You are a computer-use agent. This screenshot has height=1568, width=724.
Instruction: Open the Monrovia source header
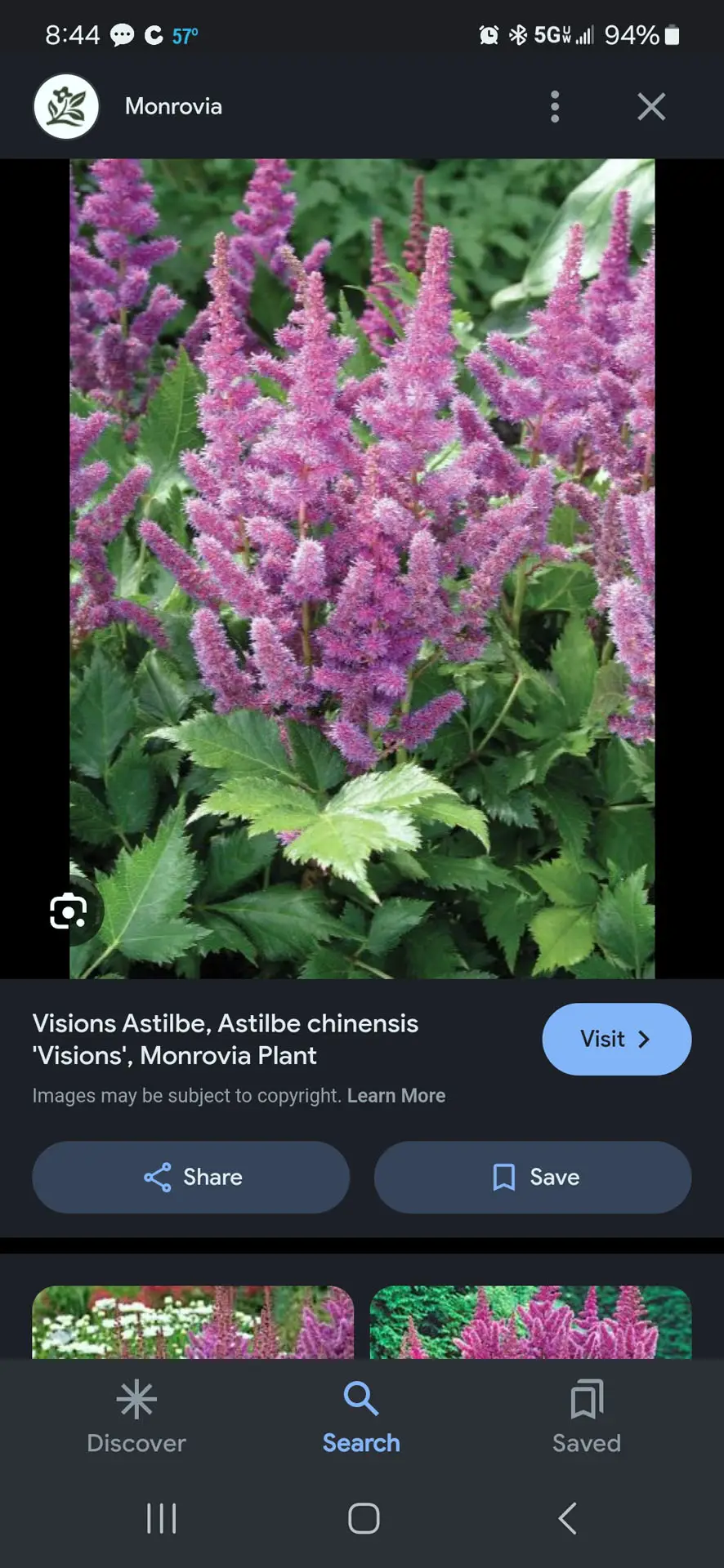point(172,106)
